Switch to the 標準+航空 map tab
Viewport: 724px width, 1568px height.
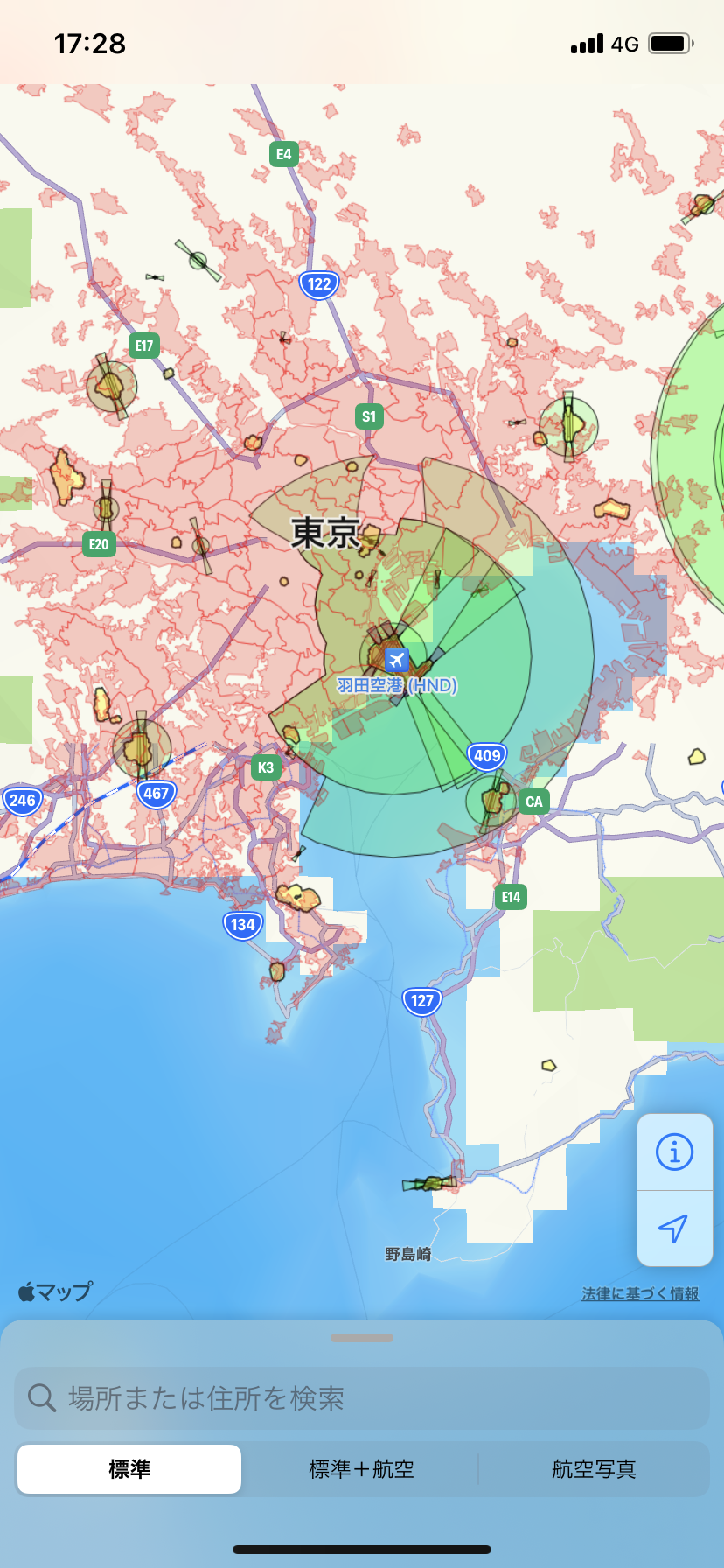[x=361, y=1469]
